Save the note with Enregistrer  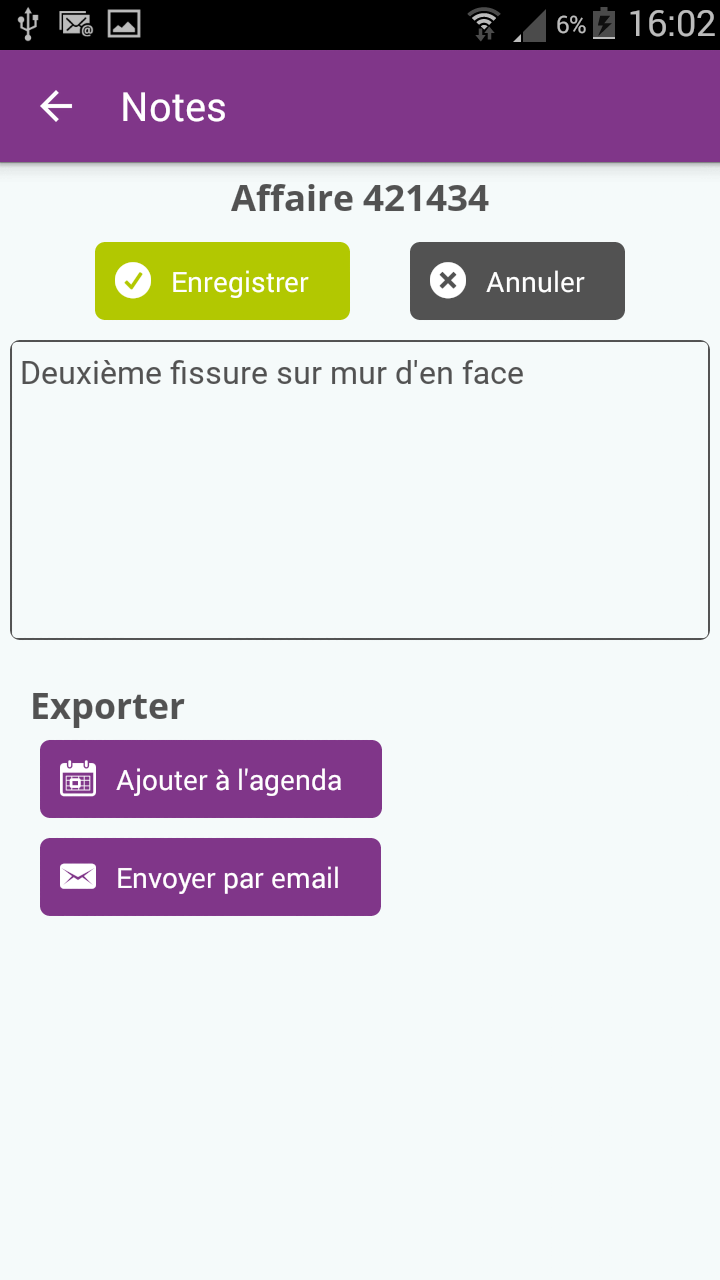[x=222, y=281]
